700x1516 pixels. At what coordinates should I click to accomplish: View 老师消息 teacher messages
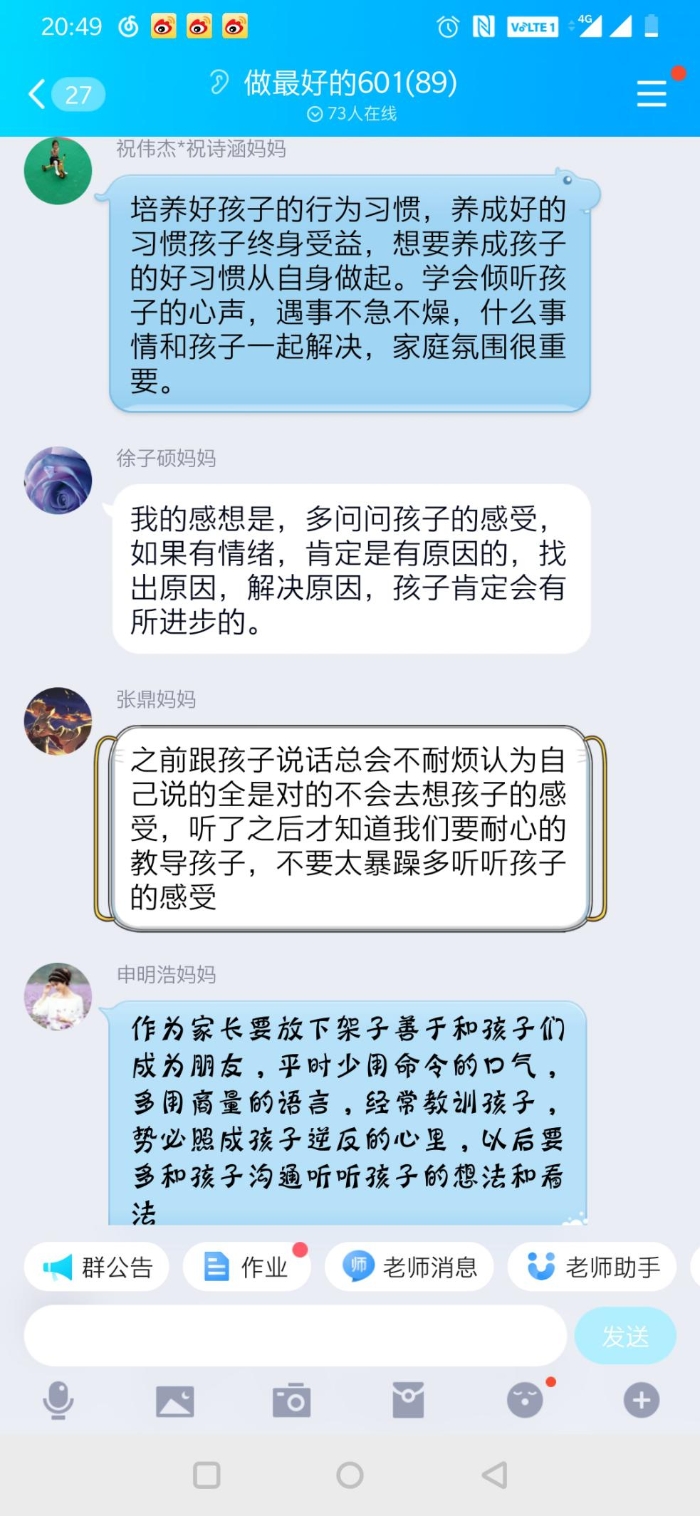pos(411,1268)
